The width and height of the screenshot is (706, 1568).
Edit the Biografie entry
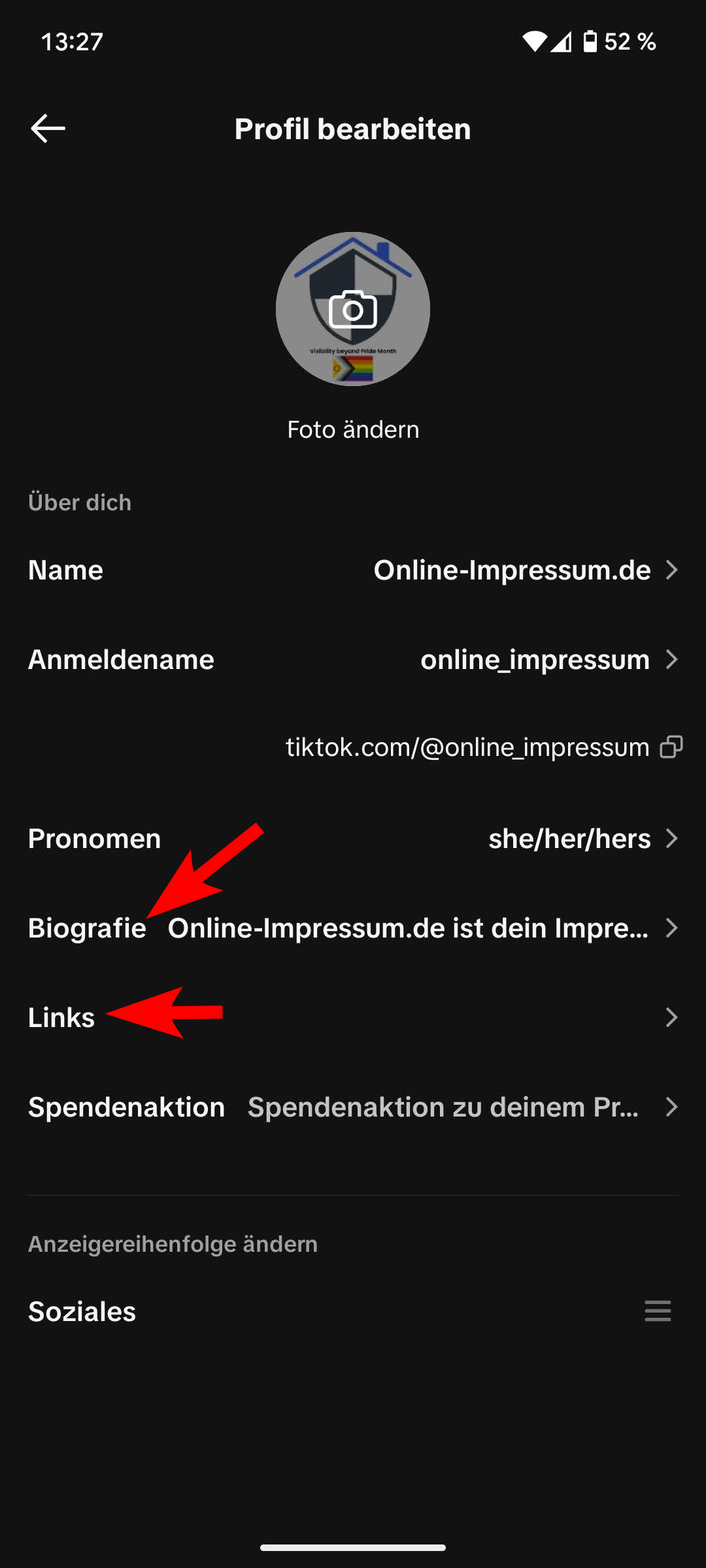click(353, 928)
